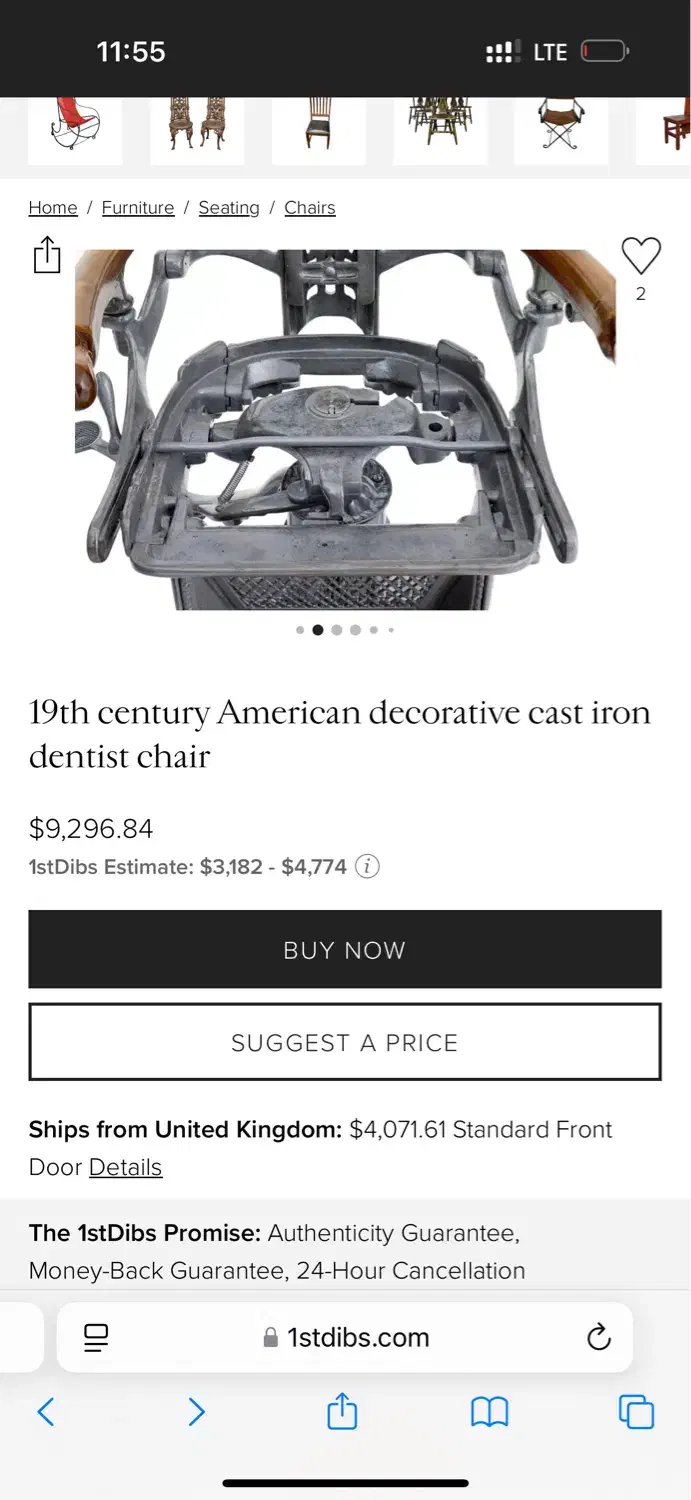Tap the Buy Now button
Screen dimensions: 691x1500
[345, 949]
